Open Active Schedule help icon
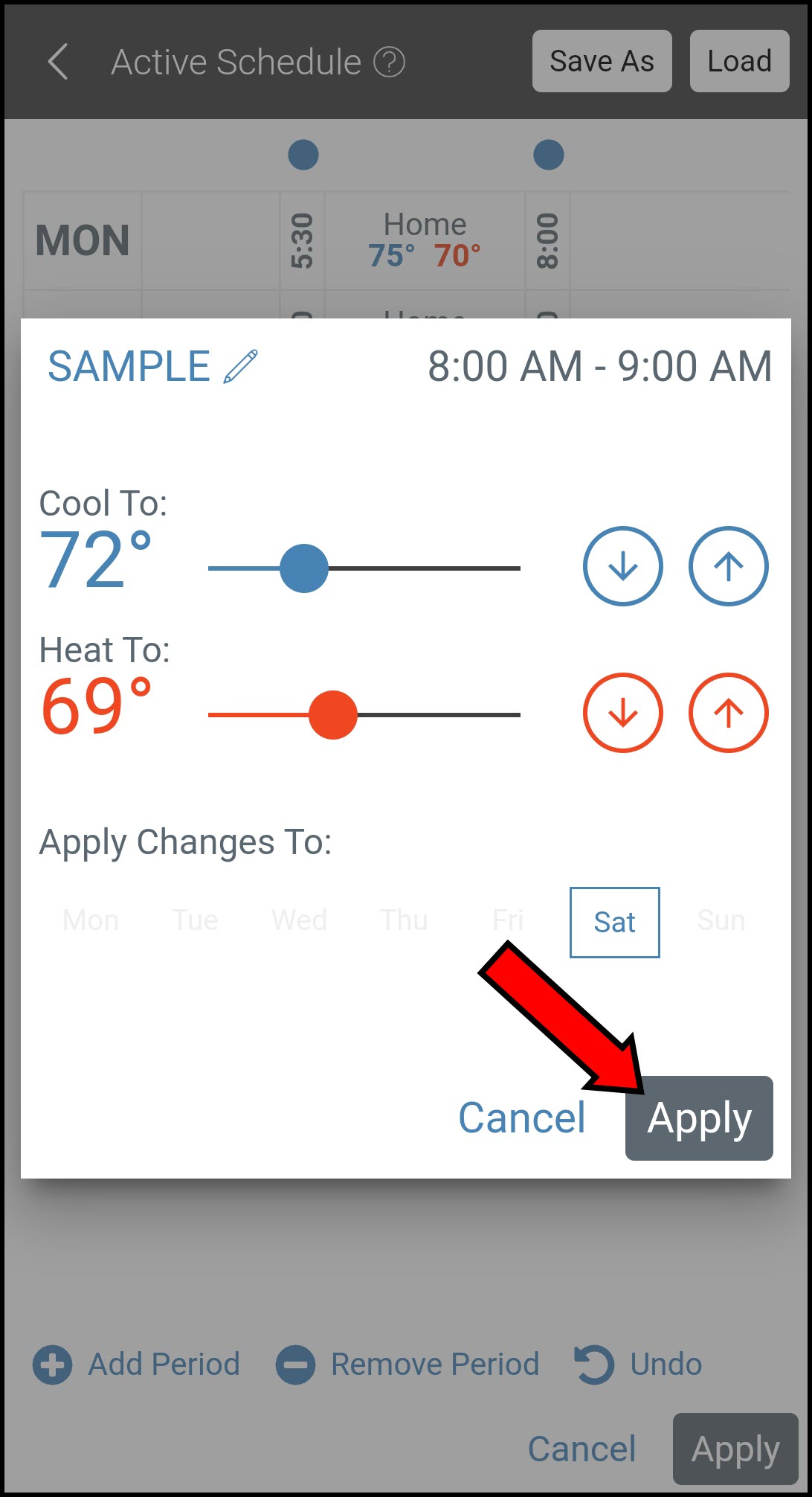The width and height of the screenshot is (812, 1497). pos(389,62)
